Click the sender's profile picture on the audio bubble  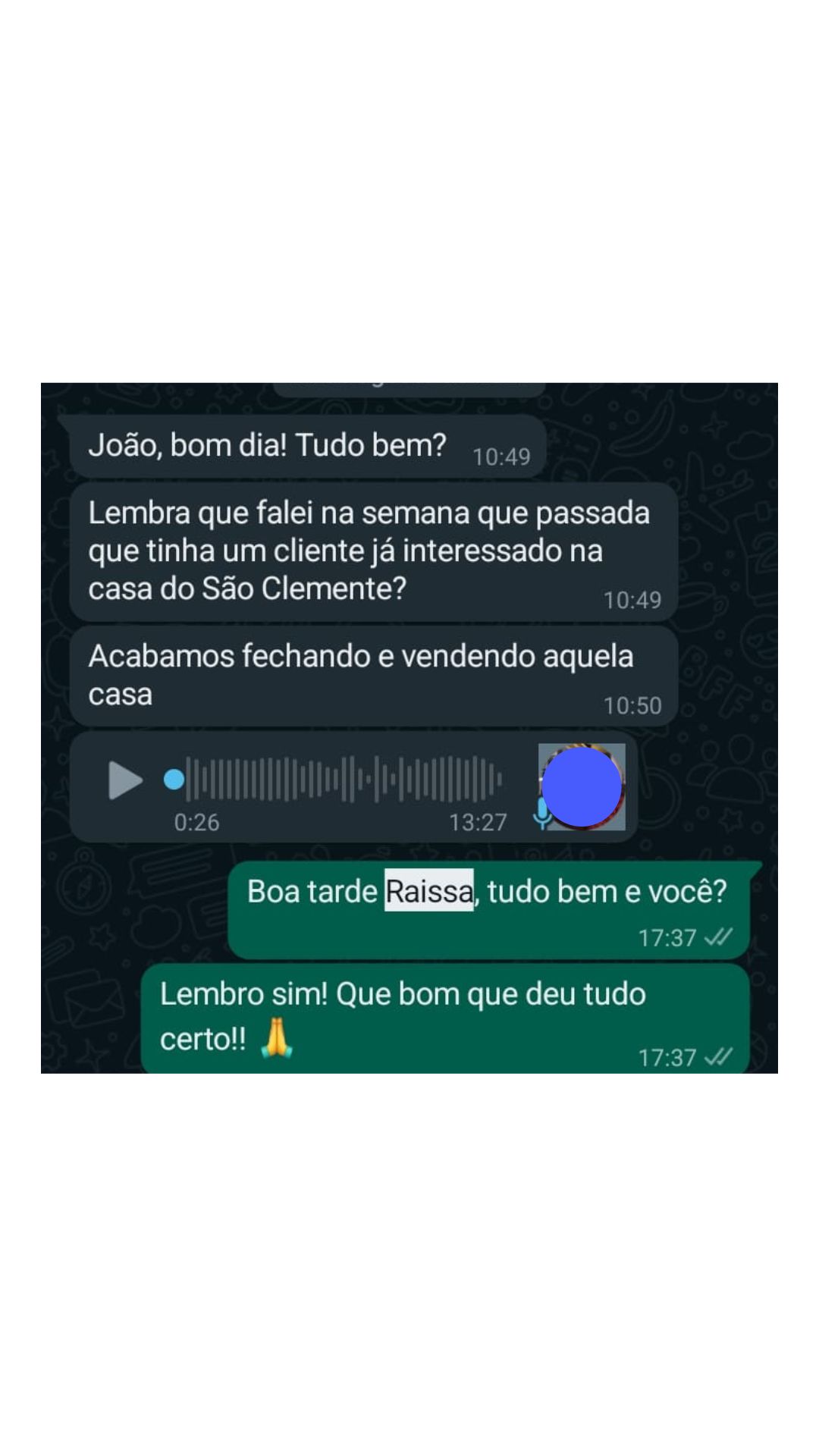[x=582, y=786]
